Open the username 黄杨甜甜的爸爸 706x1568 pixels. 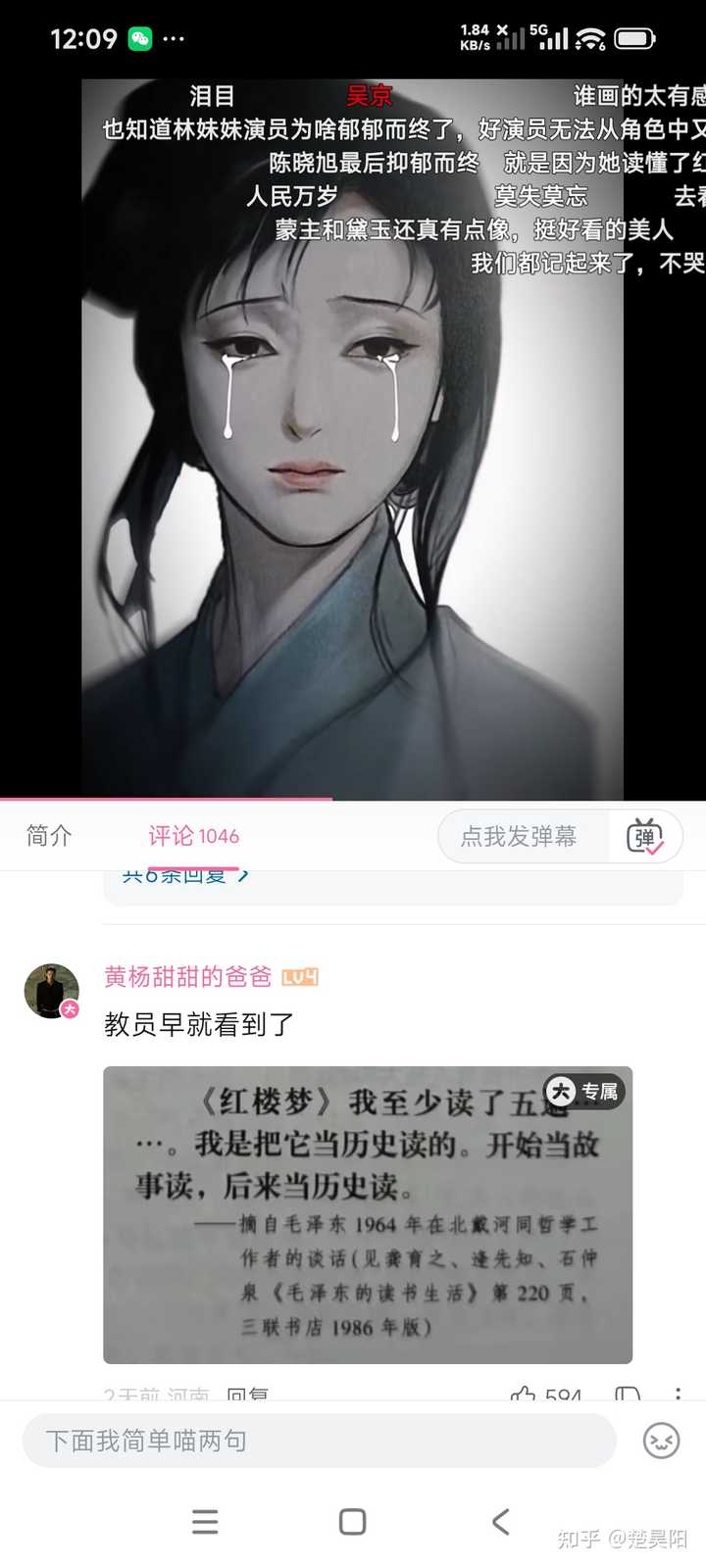(187, 976)
